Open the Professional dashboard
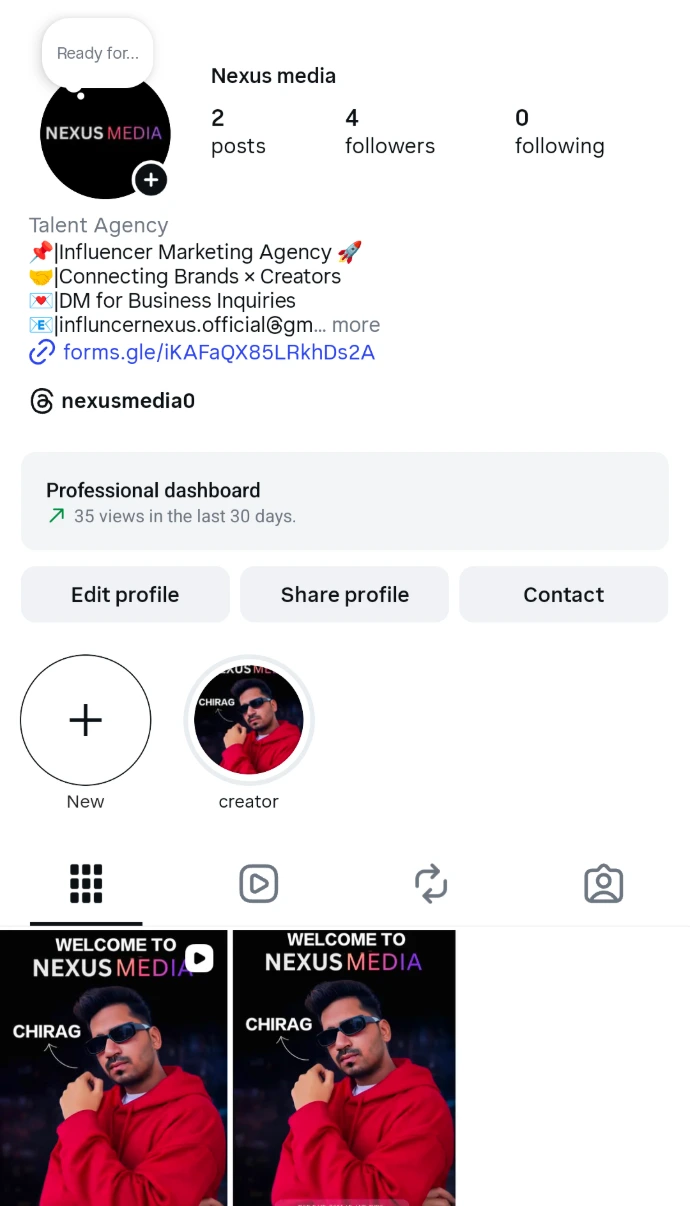Screen dimensions: 690x1206 [344, 502]
